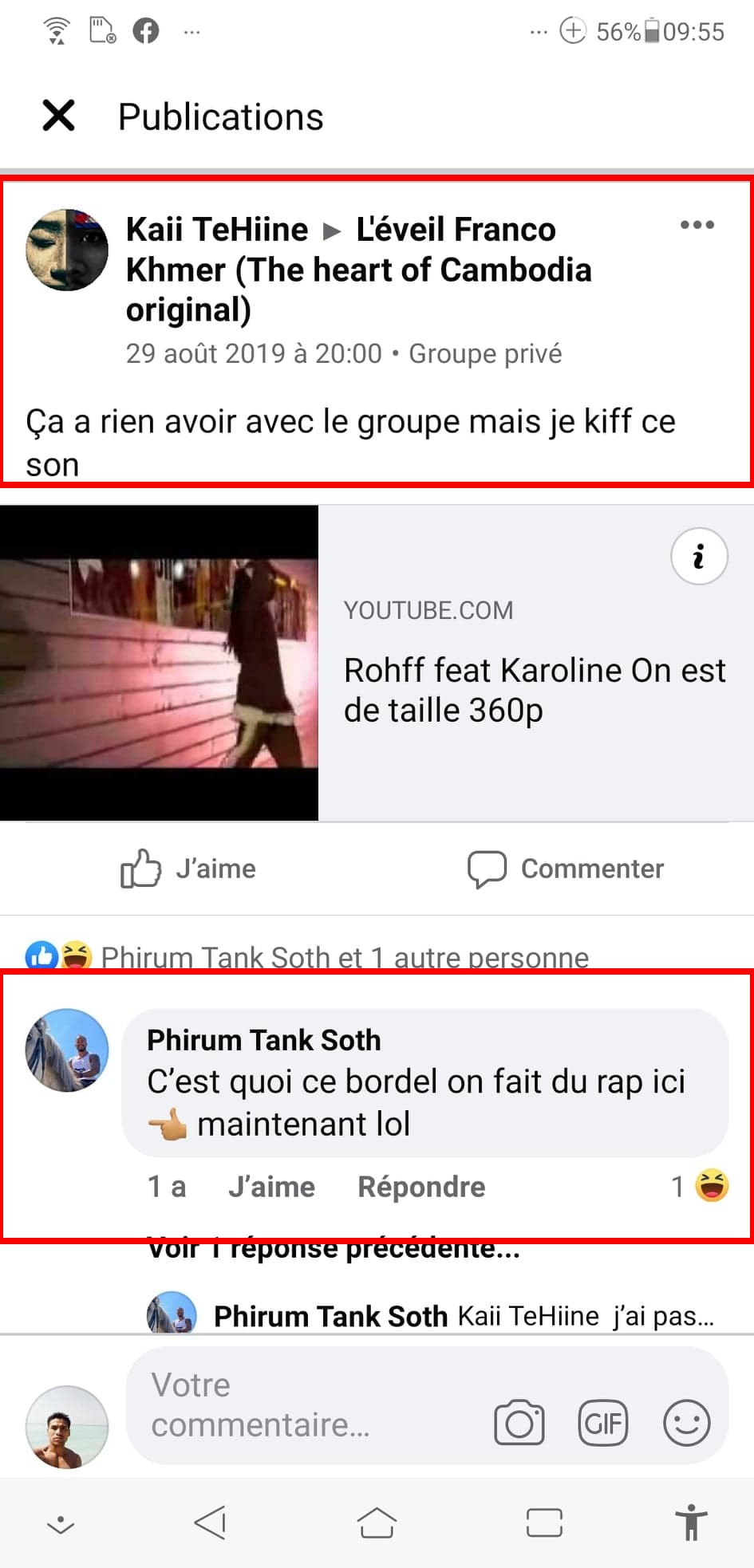Open Kaii TeHiine's profile picture

[67, 250]
